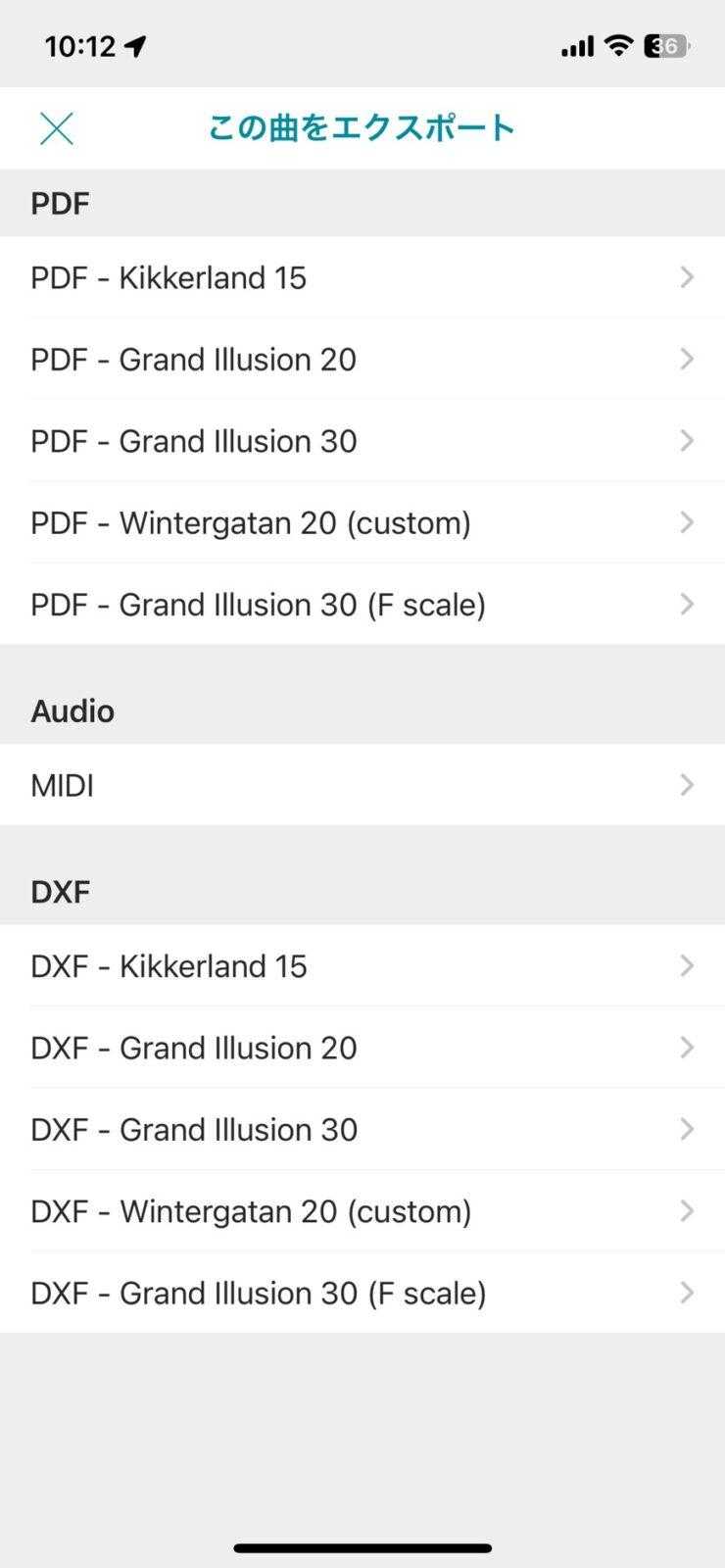Select PDF - Grand Illusion 20

pyautogui.click(x=362, y=360)
